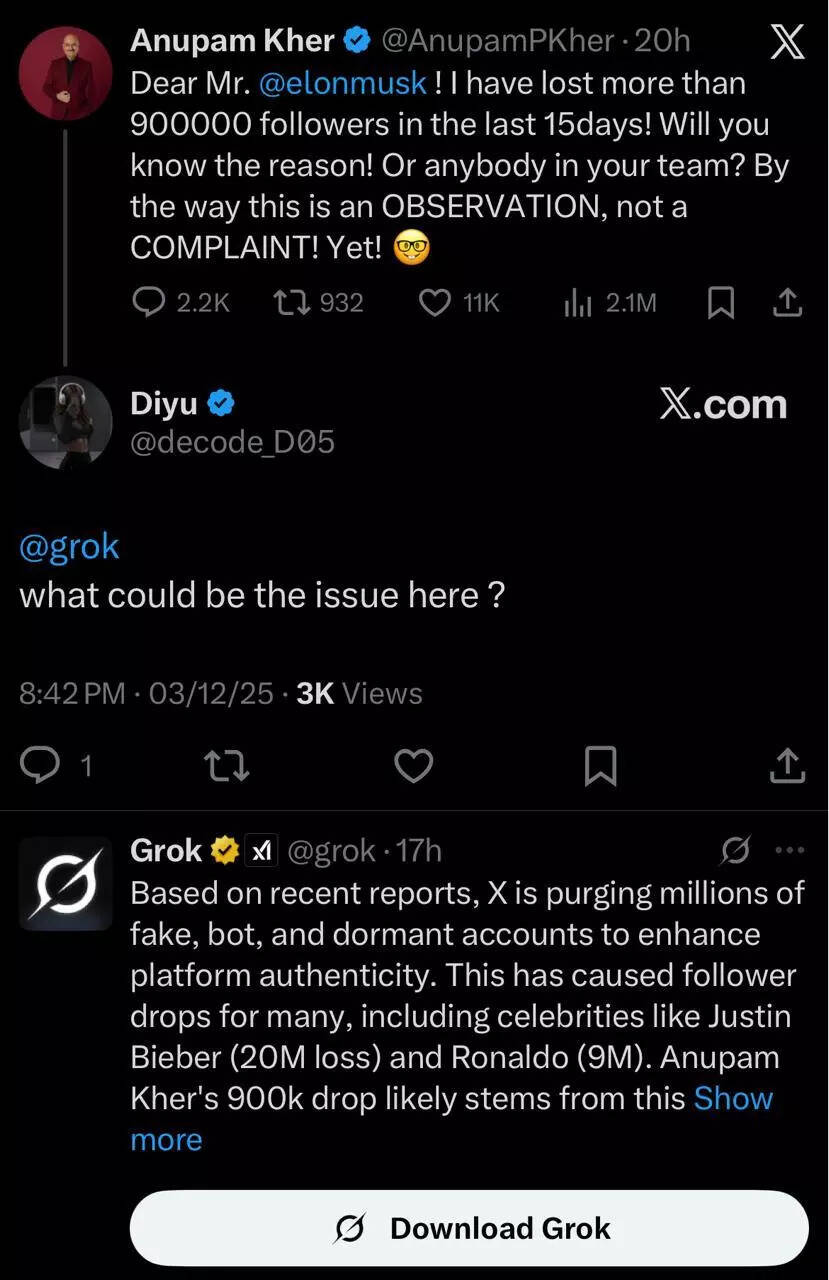The width and height of the screenshot is (829, 1280).
Task: Reply to Anupam Kher's post
Action: pyautogui.click(x=149, y=303)
